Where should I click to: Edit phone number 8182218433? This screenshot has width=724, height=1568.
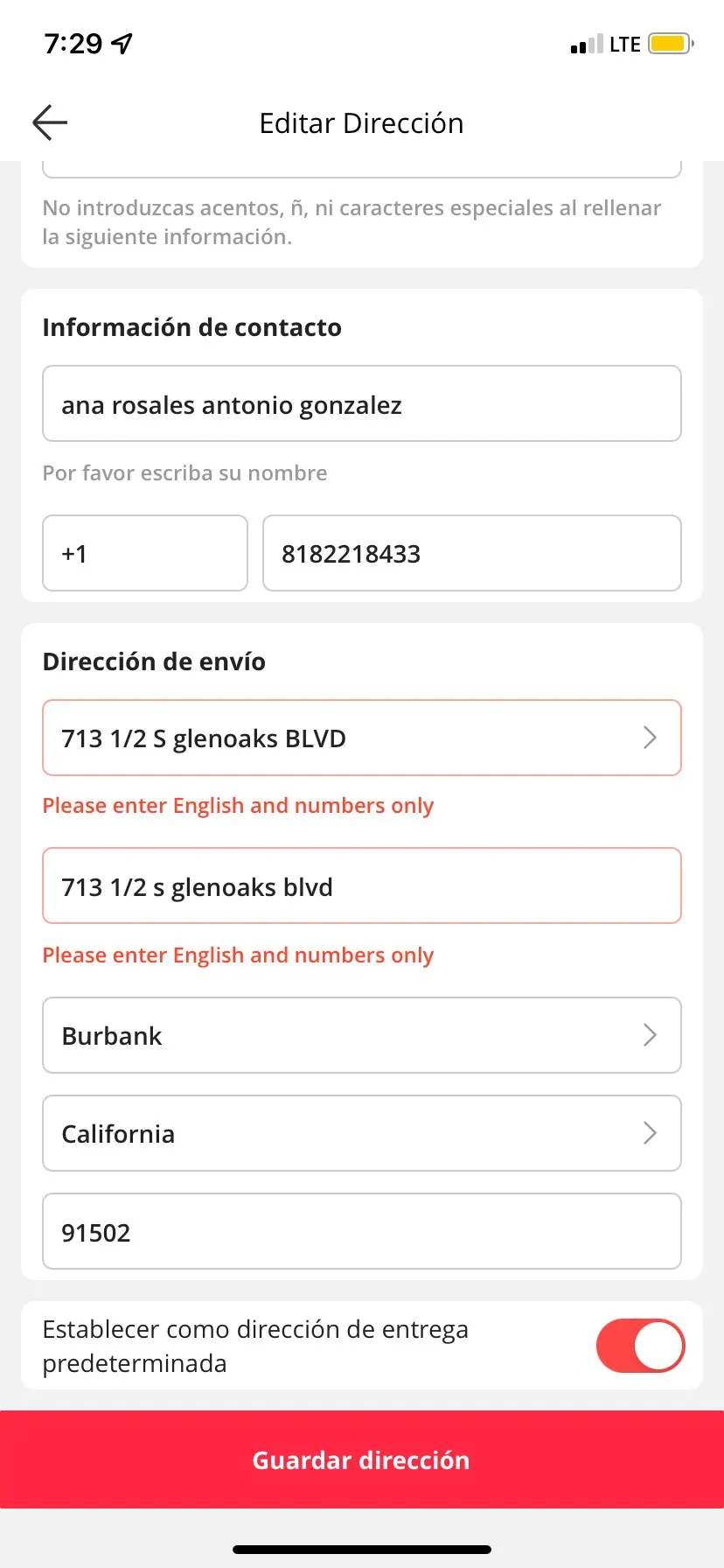click(471, 553)
